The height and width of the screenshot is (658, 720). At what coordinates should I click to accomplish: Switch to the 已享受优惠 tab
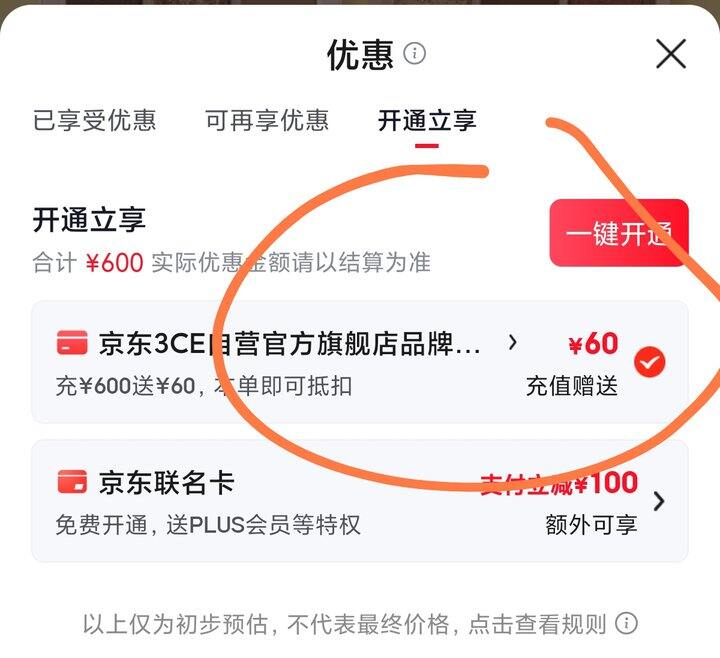point(95,121)
